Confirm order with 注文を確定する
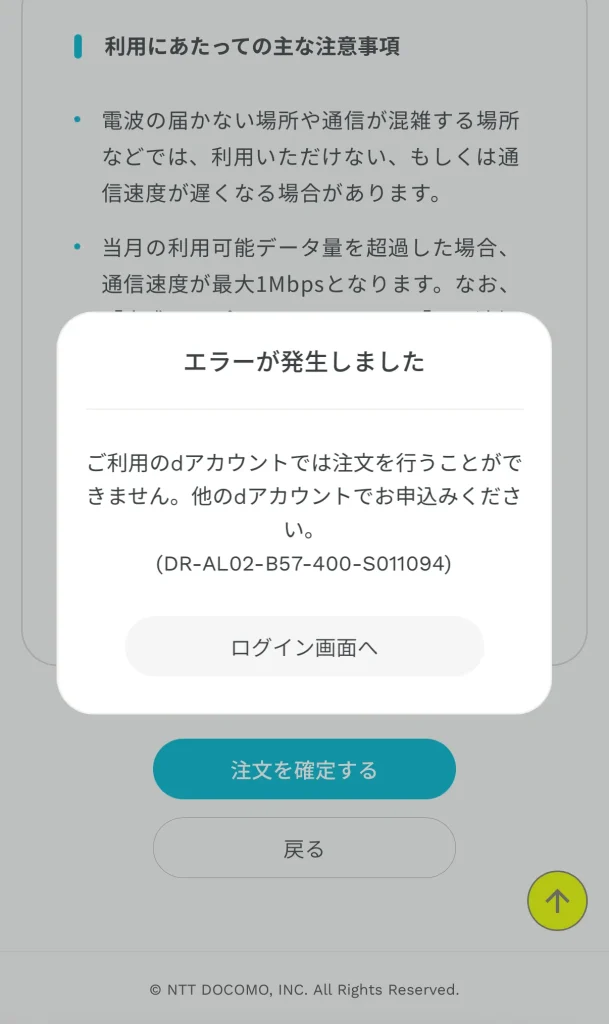 (304, 769)
